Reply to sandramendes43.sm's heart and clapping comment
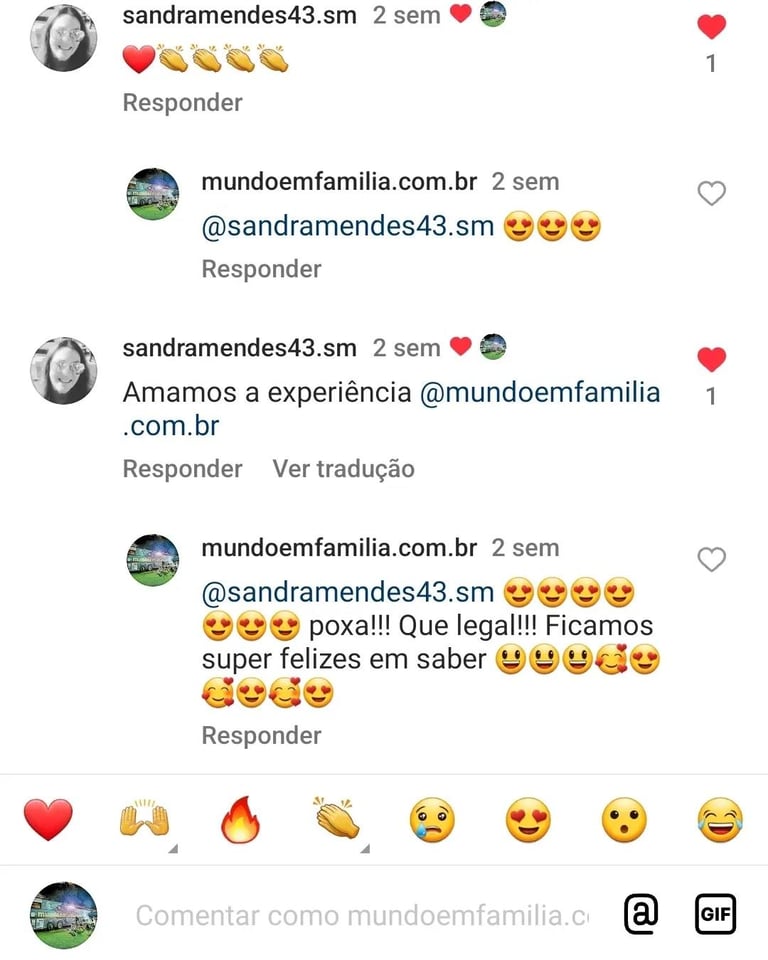768x960 pixels. pos(183,102)
